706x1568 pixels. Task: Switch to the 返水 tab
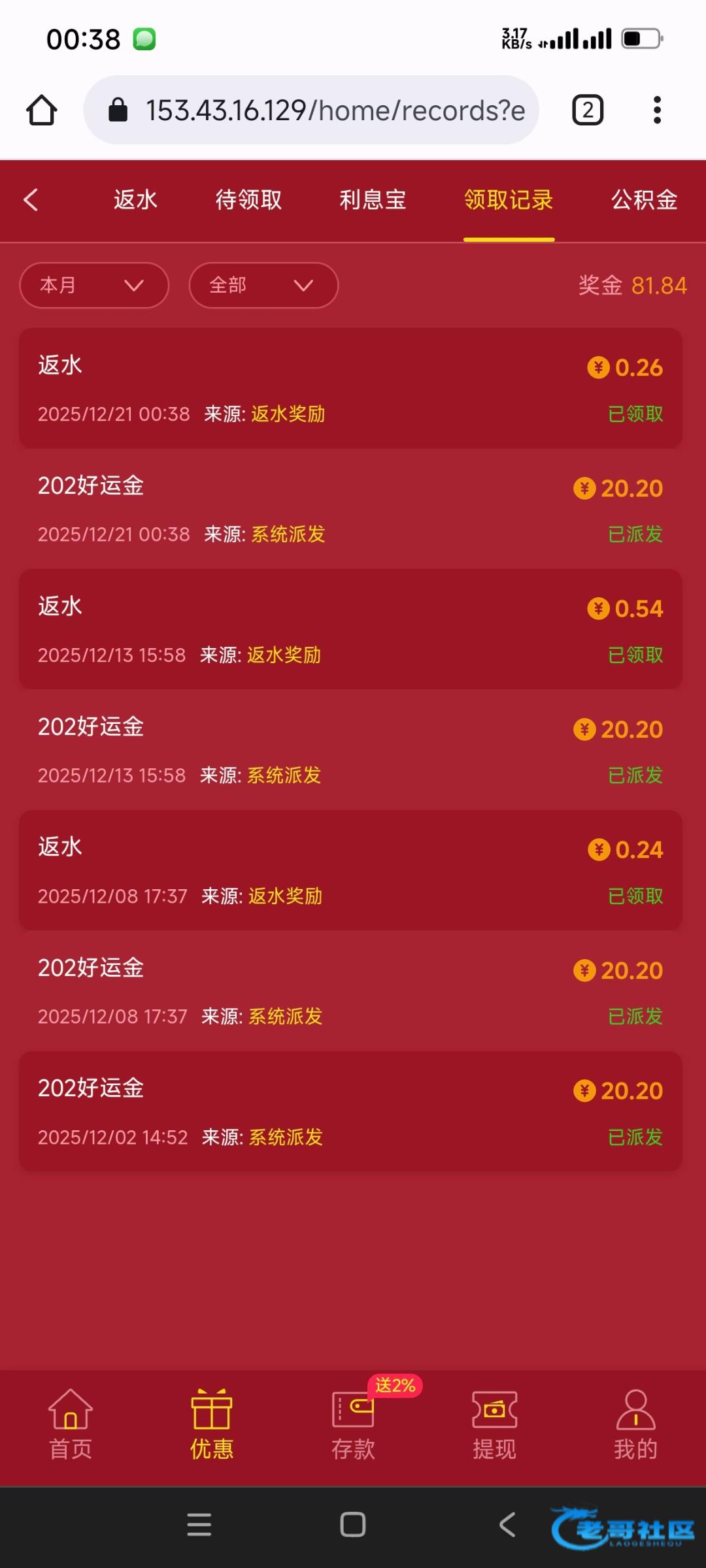135,200
